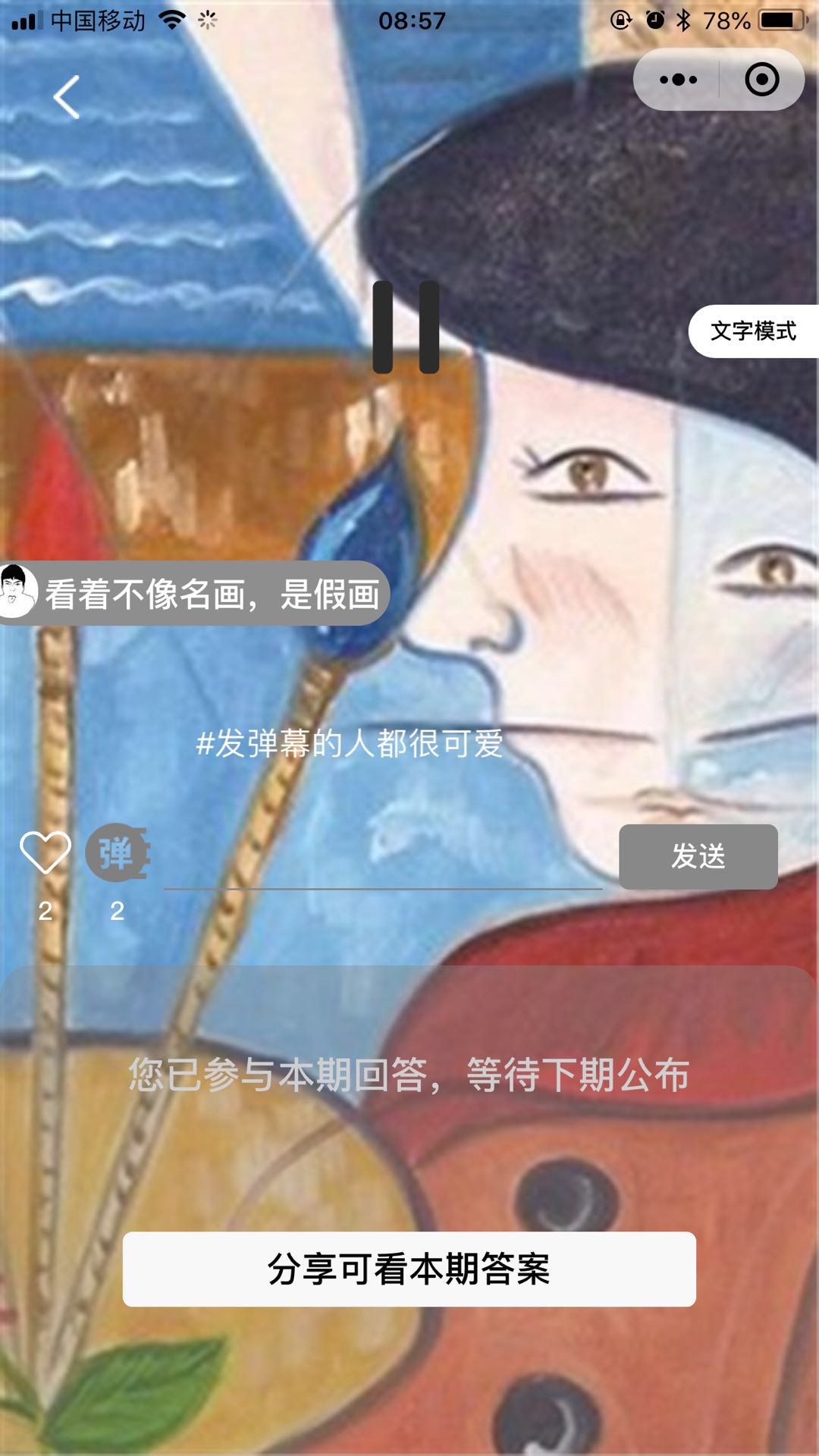
Task: Go back with the top-left arrow
Action: point(67,97)
